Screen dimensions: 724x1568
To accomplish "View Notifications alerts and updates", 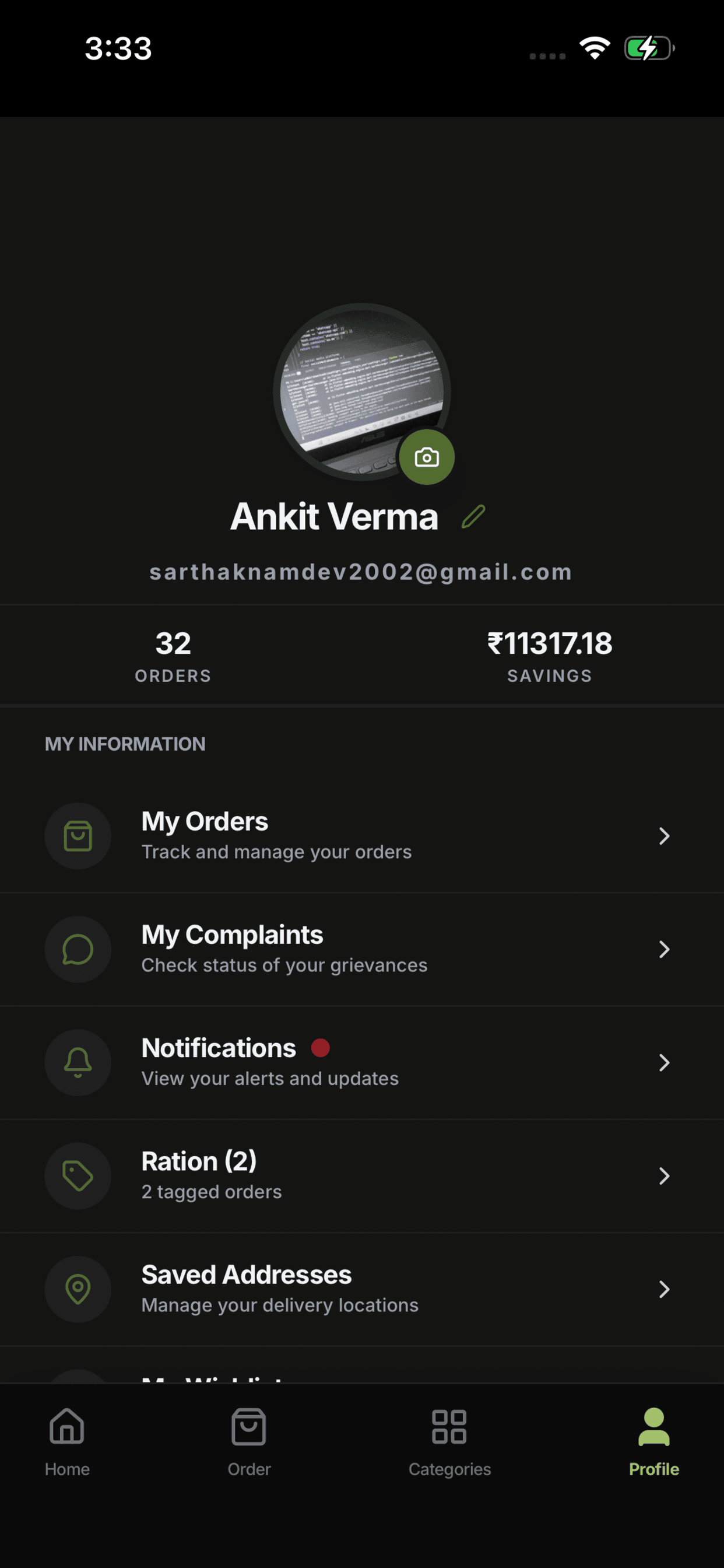I will click(362, 1062).
